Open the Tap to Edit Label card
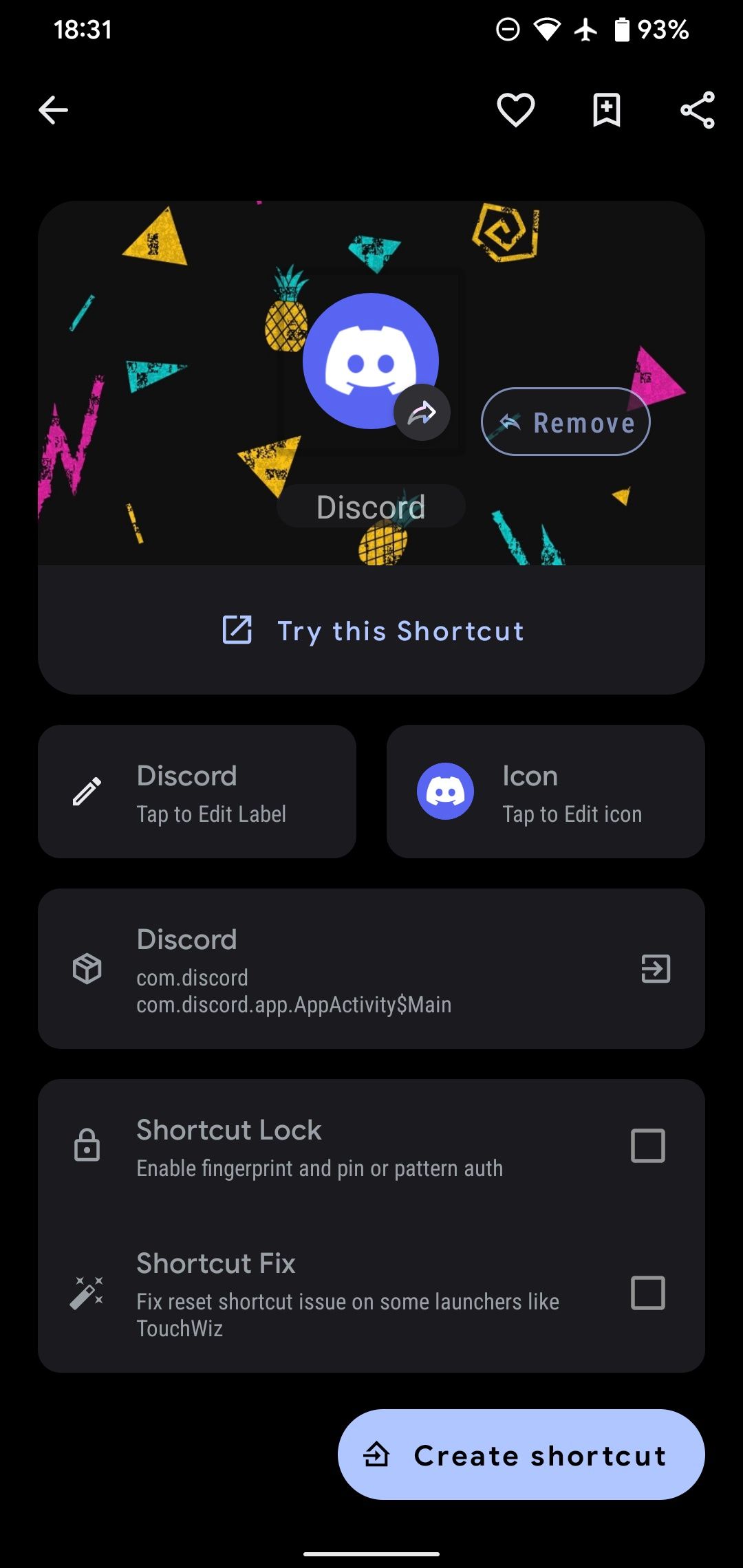This screenshot has width=743, height=1568. point(197,792)
